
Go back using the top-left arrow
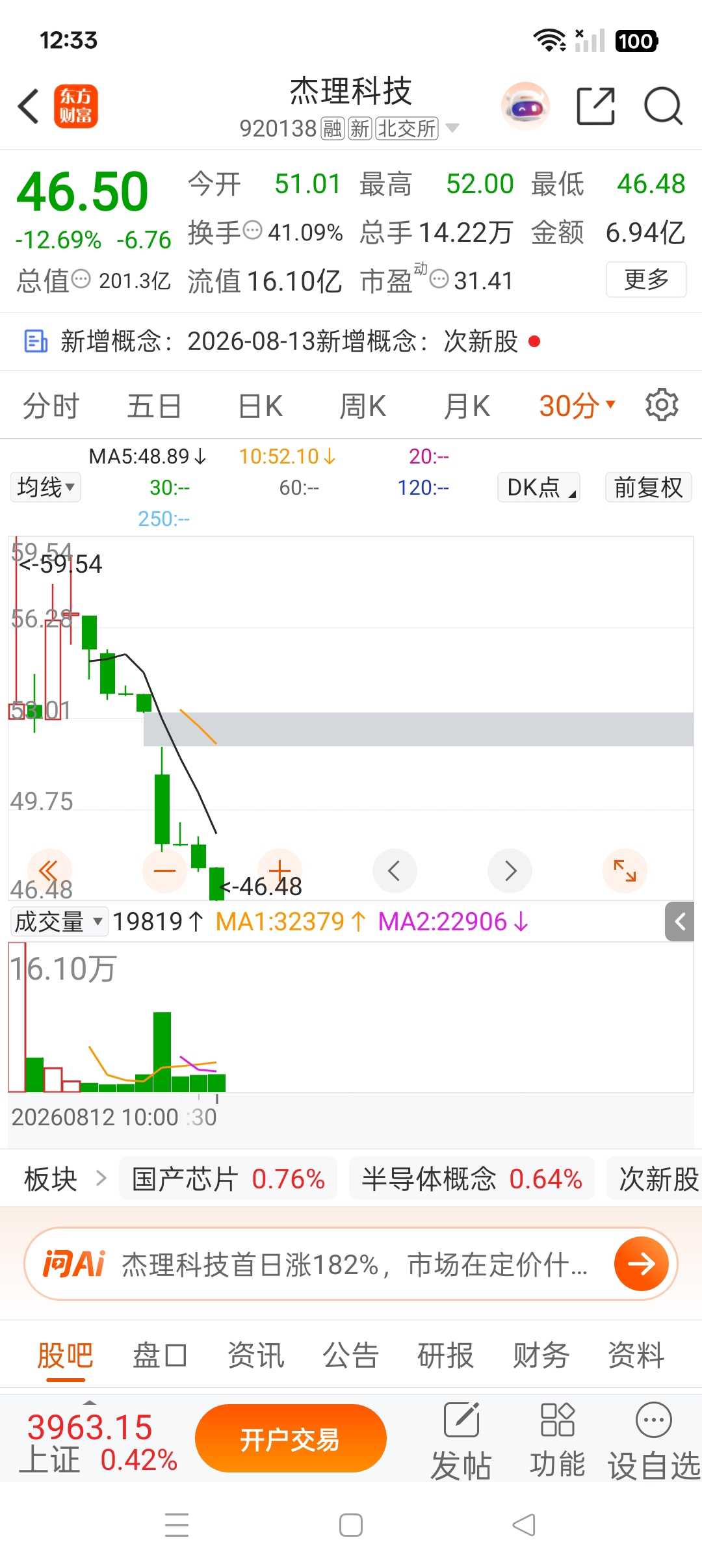pyautogui.click(x=29, y=106)
